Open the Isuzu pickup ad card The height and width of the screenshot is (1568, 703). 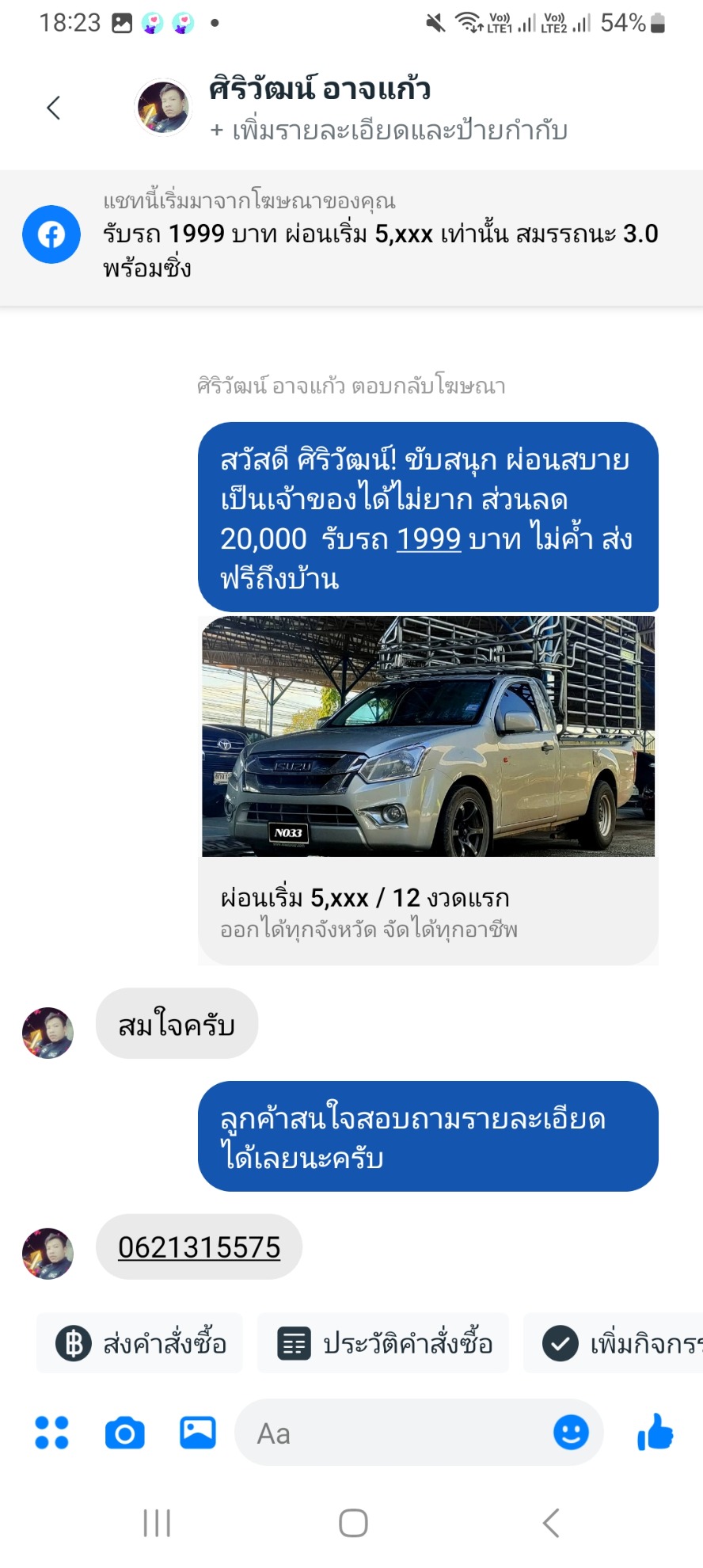pos(427,790)
